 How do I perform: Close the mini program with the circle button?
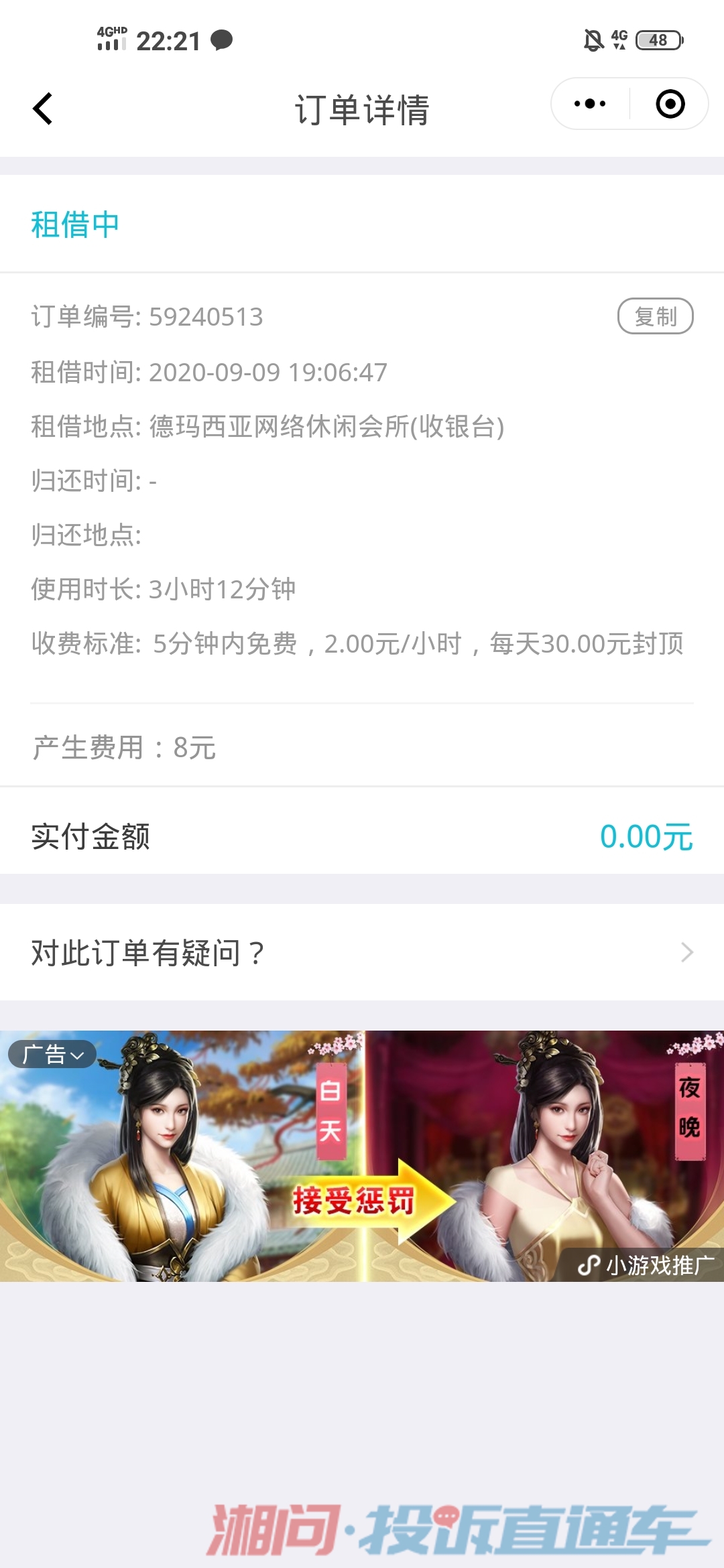670,104
